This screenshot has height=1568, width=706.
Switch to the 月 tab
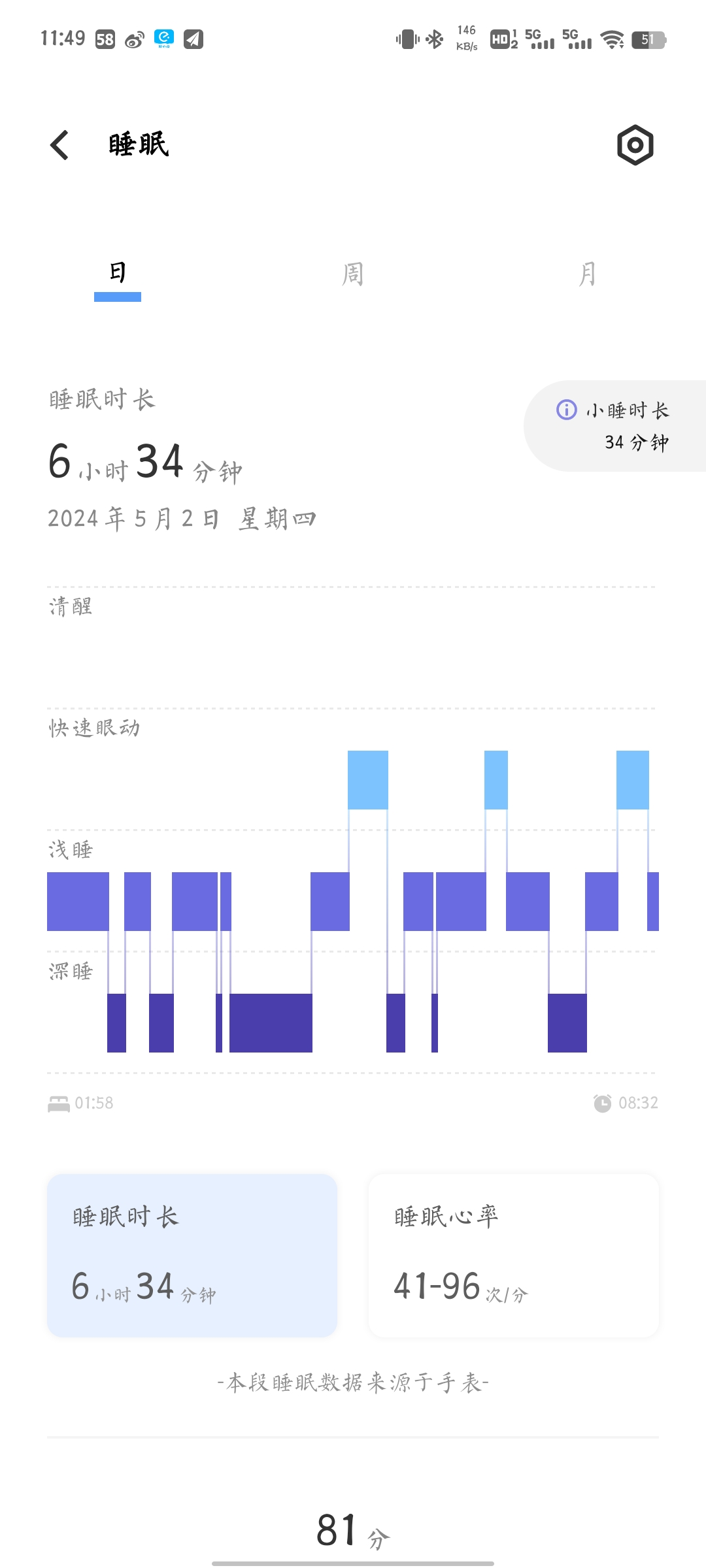click(588, 274)
